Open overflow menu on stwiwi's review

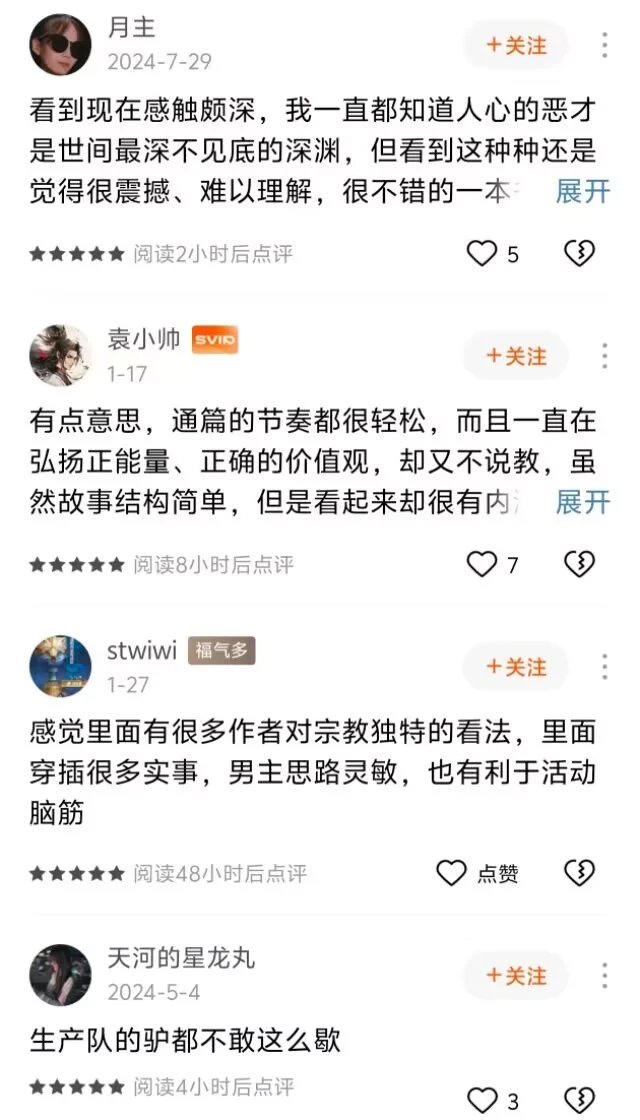(x=605, y=666)
